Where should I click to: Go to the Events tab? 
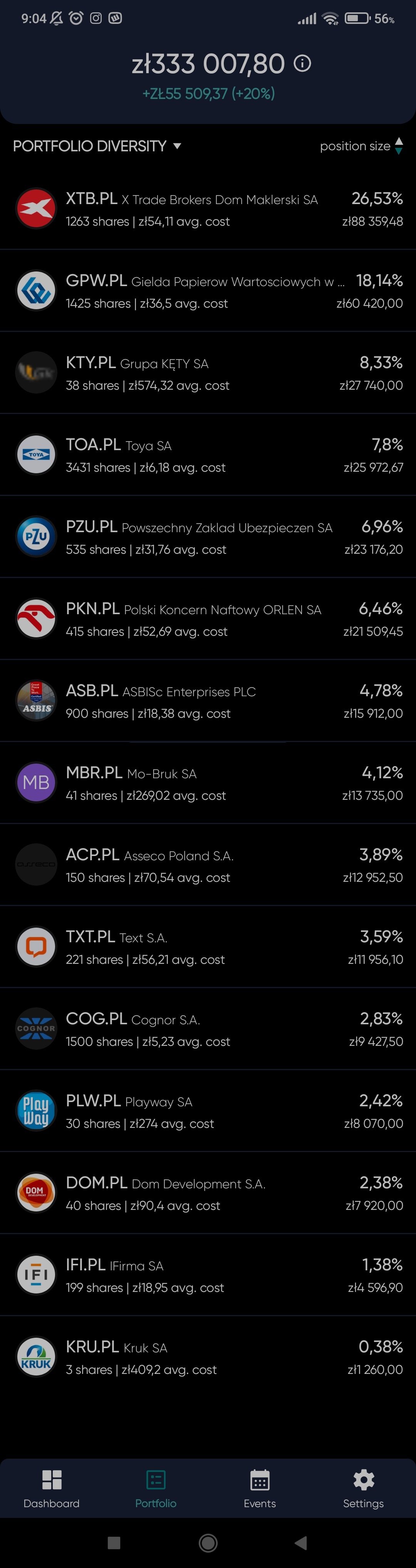(260, 1487)
